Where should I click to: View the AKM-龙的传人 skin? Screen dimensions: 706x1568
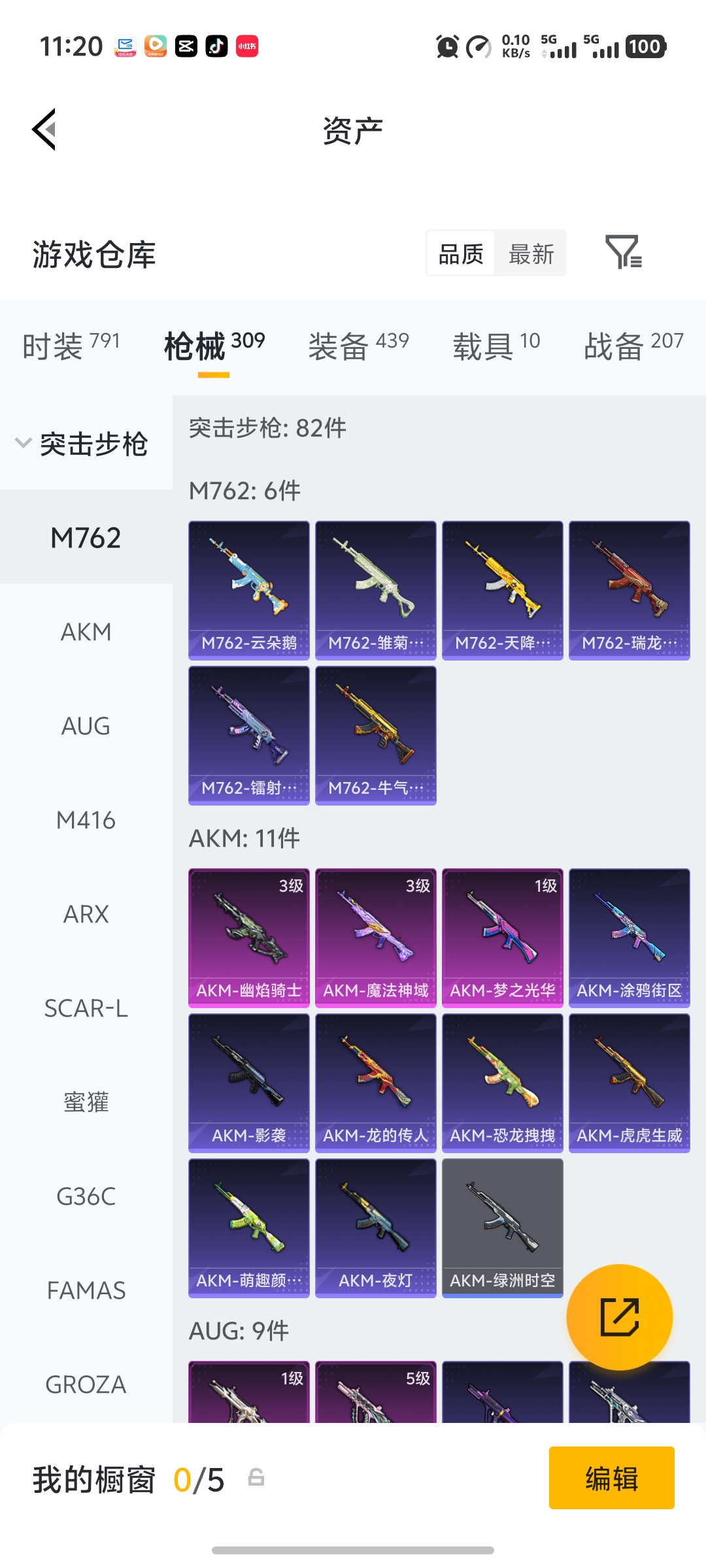tap(376, 1083)
